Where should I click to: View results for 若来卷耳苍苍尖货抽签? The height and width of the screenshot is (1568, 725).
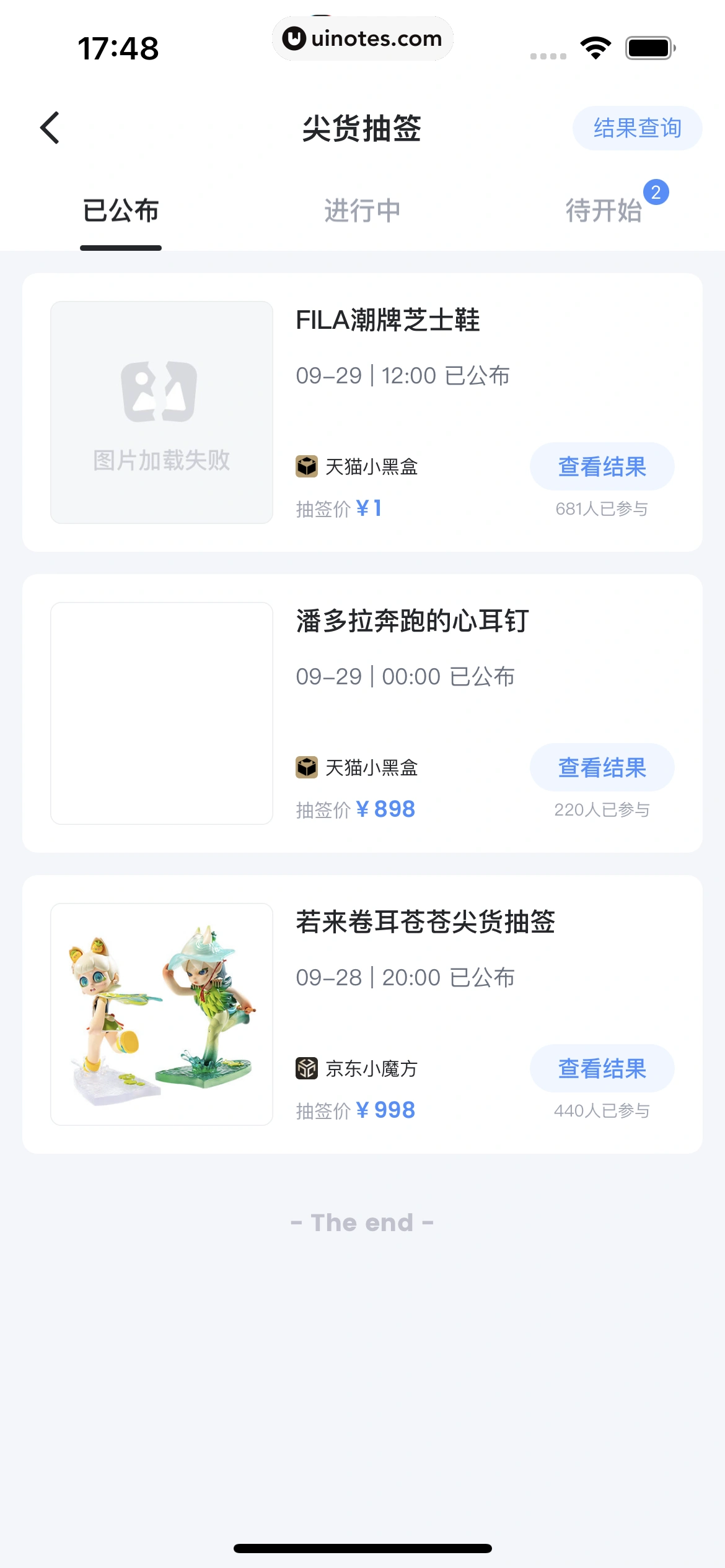pos(602,1069)
